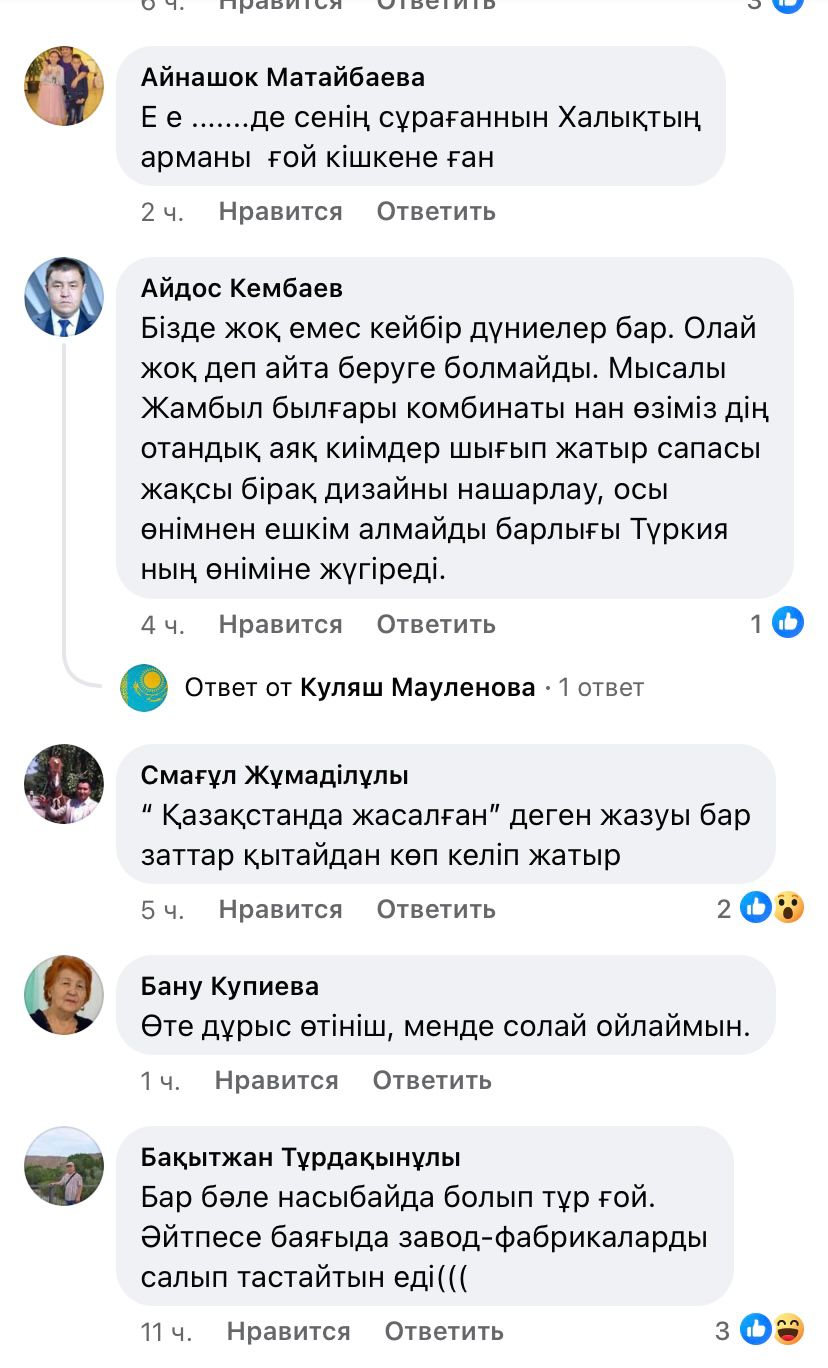This screenshot has width=828, height=1368.
Task: Expand the reply from Куляш Мауленова
Action: pyautogui.click(x=414, y=688)
